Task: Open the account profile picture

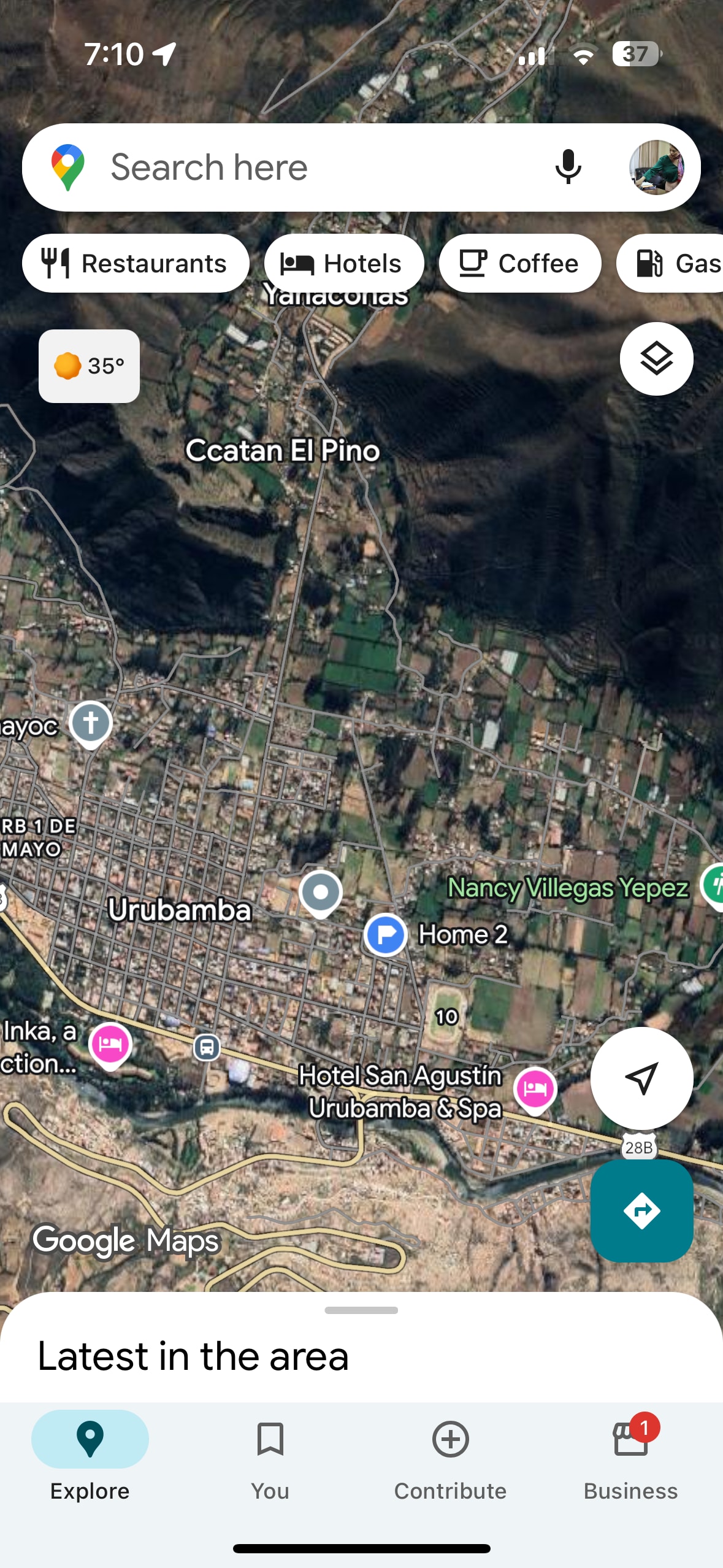Action: 656,167
